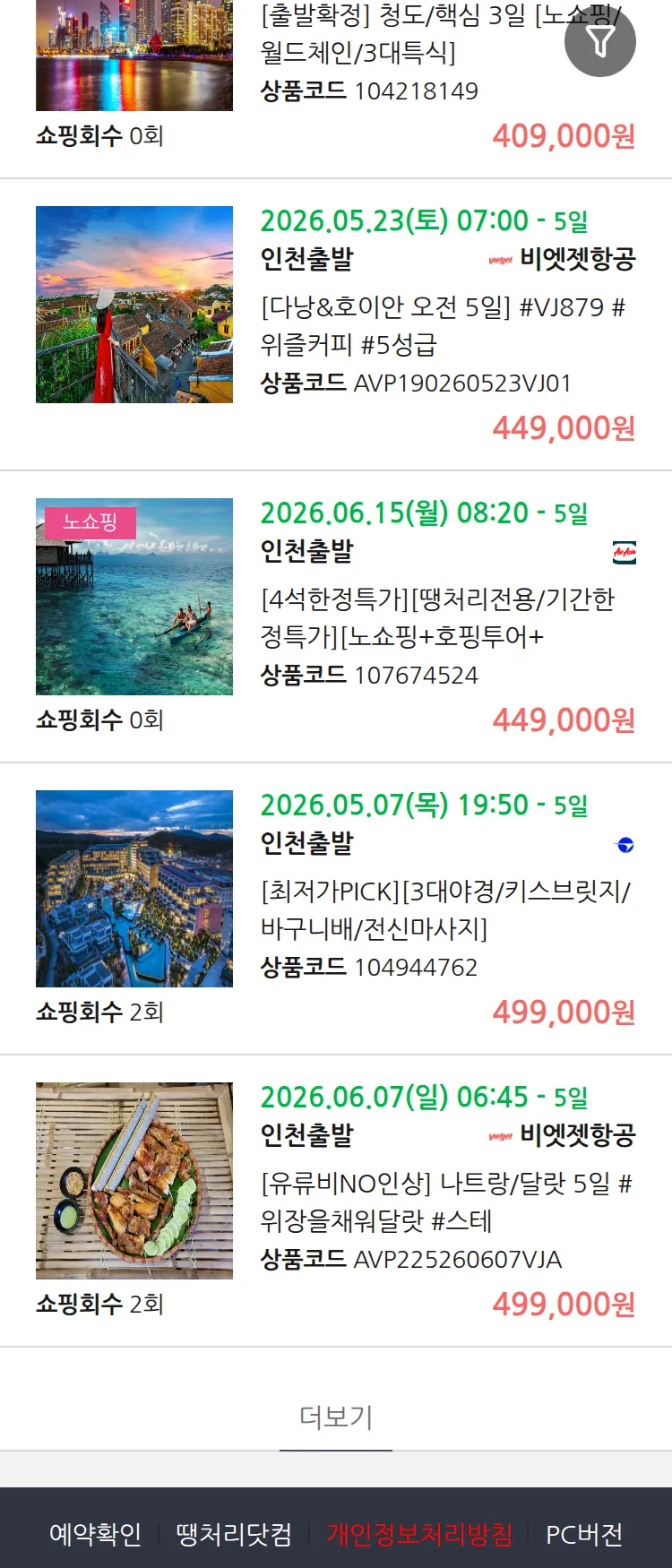Image resolution: width=672 pixels, height=1568 pixels.
Task: Open the floating filter button
Action: (x=599, y=41)
